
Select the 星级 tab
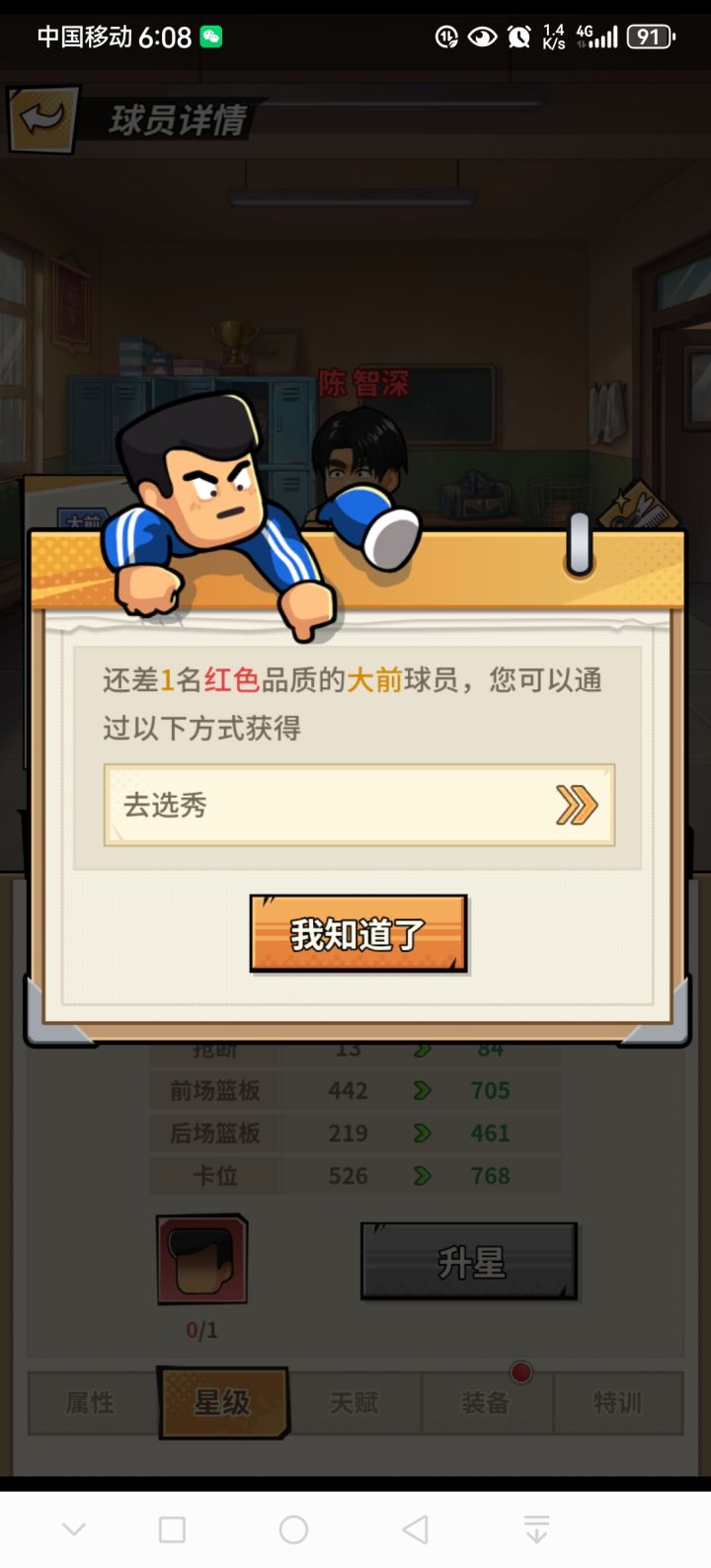tap(223, 1402)
